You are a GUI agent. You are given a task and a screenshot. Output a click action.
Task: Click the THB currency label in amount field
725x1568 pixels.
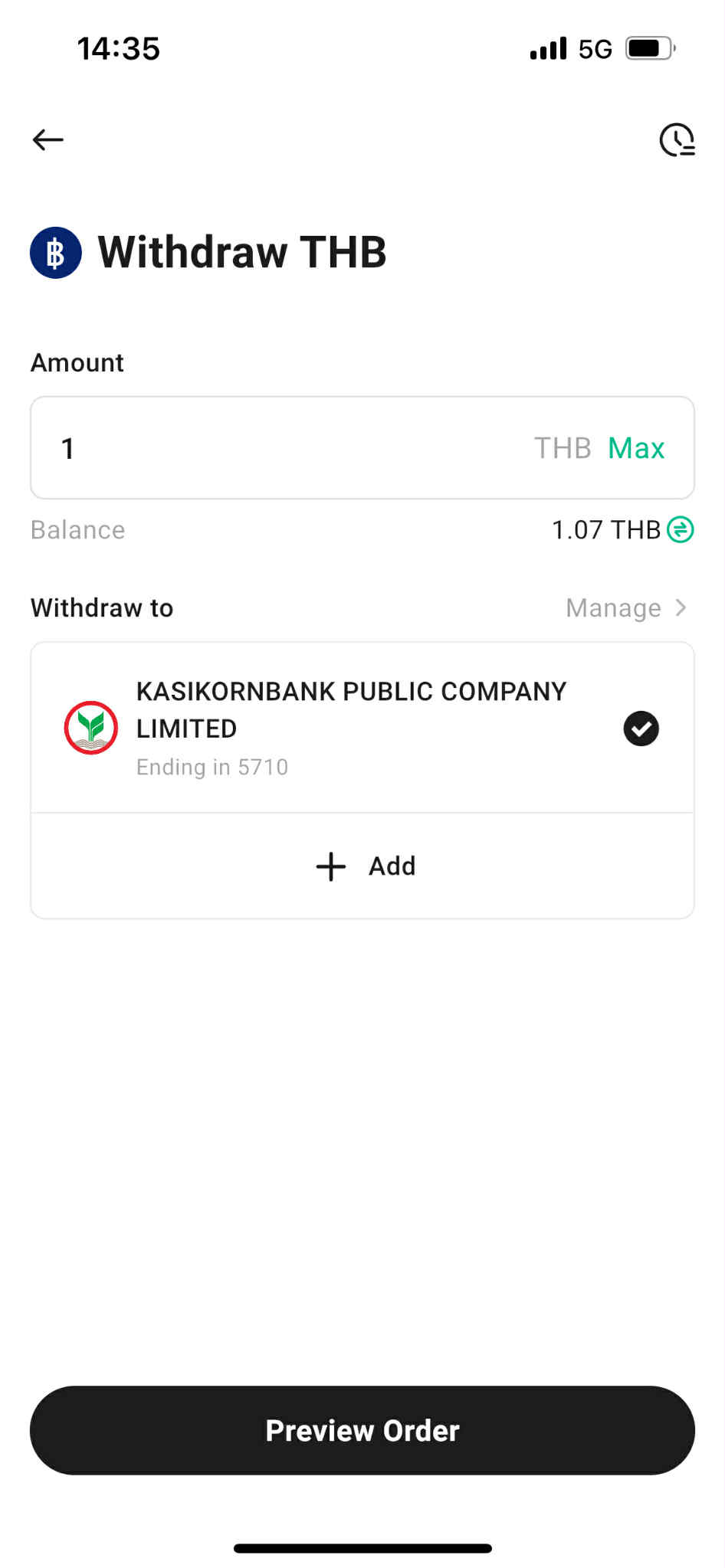(x=563, y=448)
